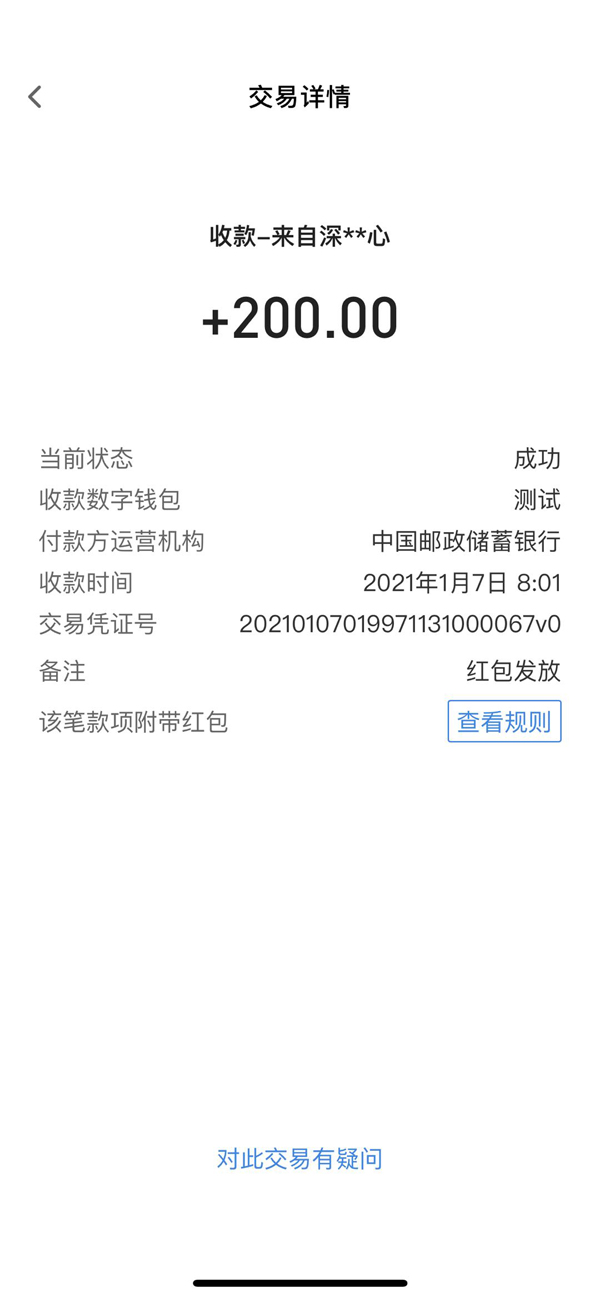Tap the 查看规则 button
Screen dimensions: 600x1298
(504, 721)
